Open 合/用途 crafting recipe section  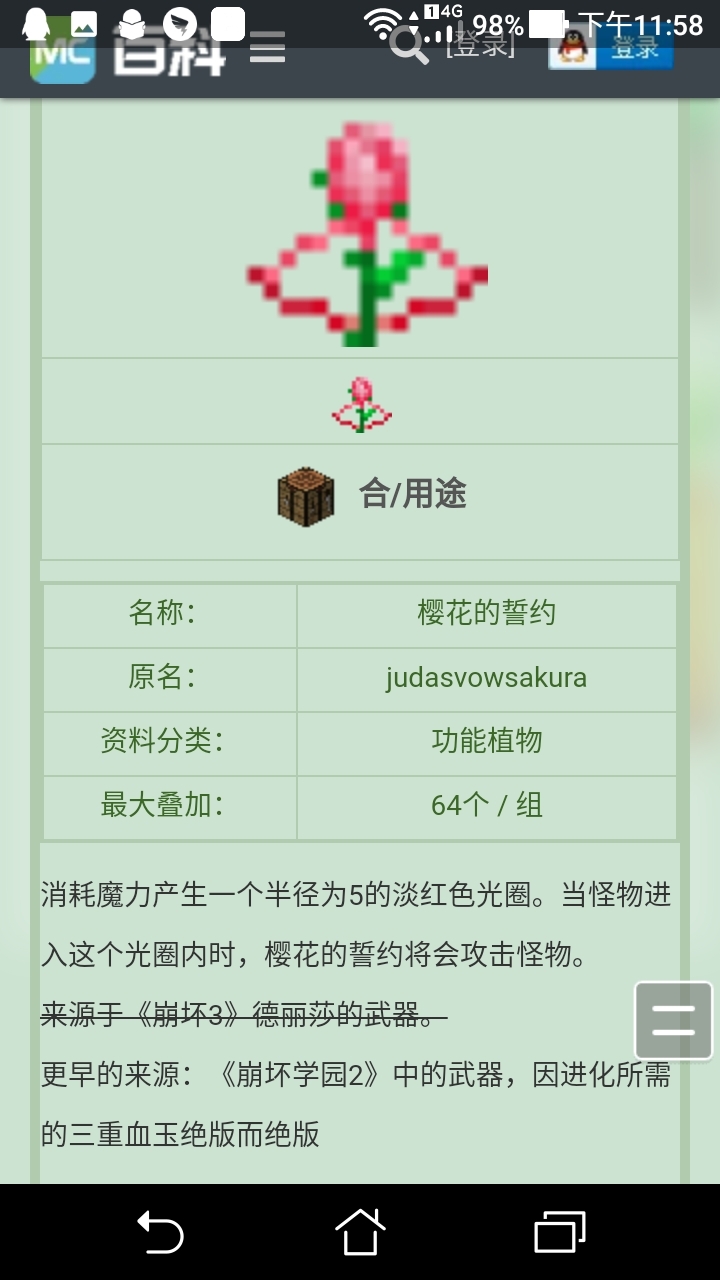tap(372, 495)
